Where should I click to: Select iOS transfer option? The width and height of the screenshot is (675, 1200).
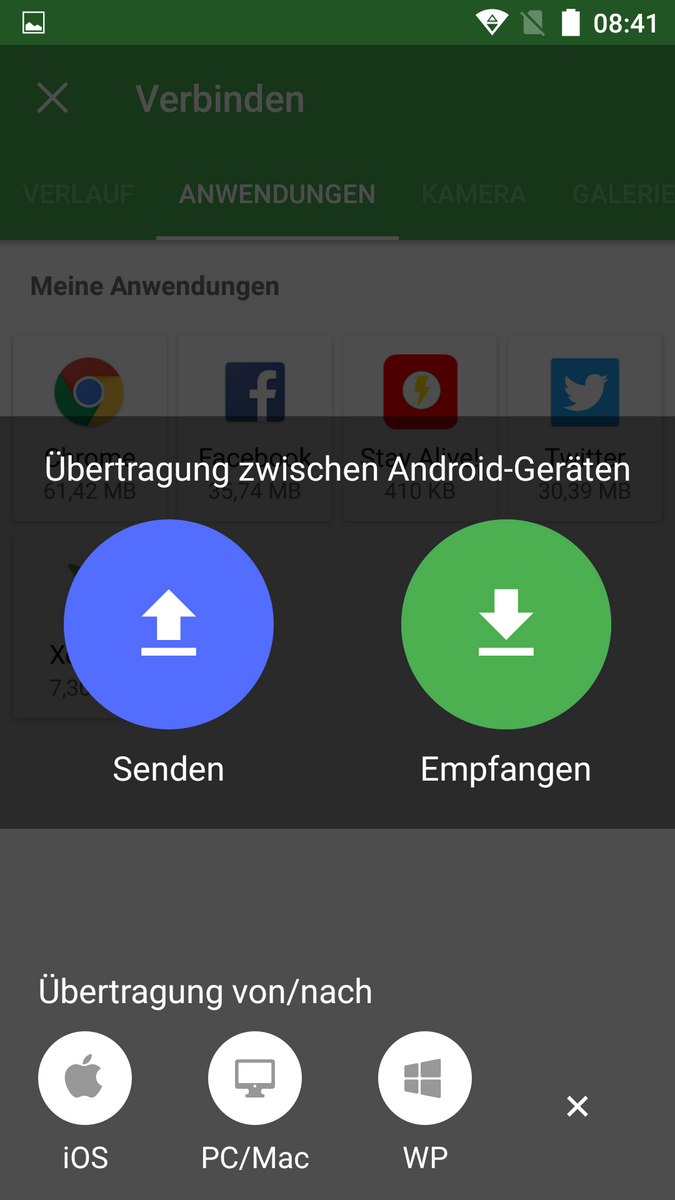tap(85, 1079)
